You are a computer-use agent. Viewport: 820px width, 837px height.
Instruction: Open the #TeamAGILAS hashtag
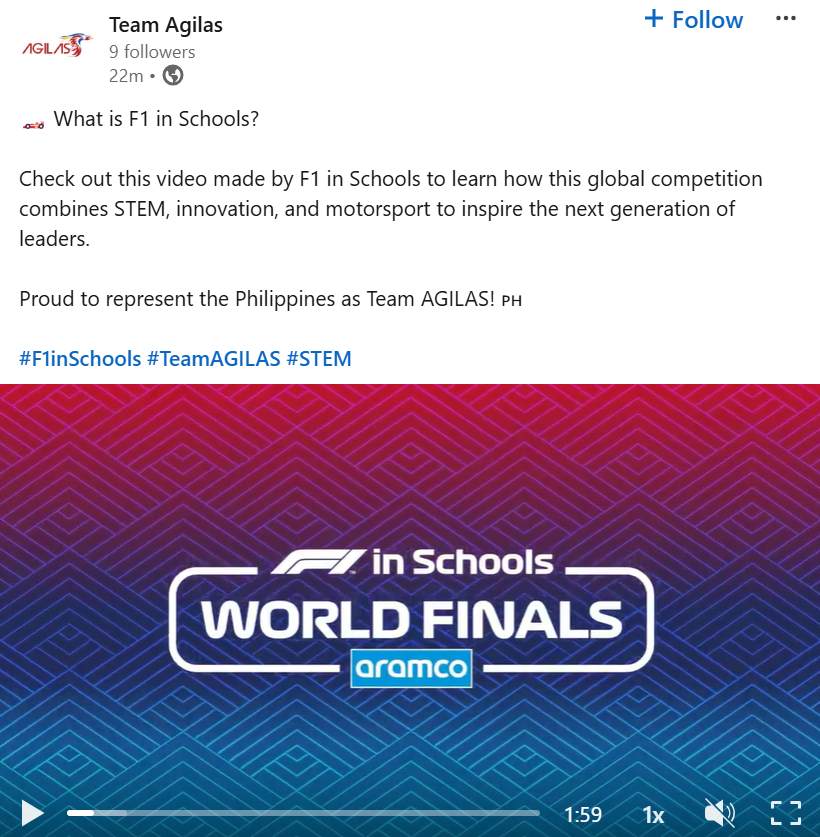pyautogui.click(x=213, y=358)
